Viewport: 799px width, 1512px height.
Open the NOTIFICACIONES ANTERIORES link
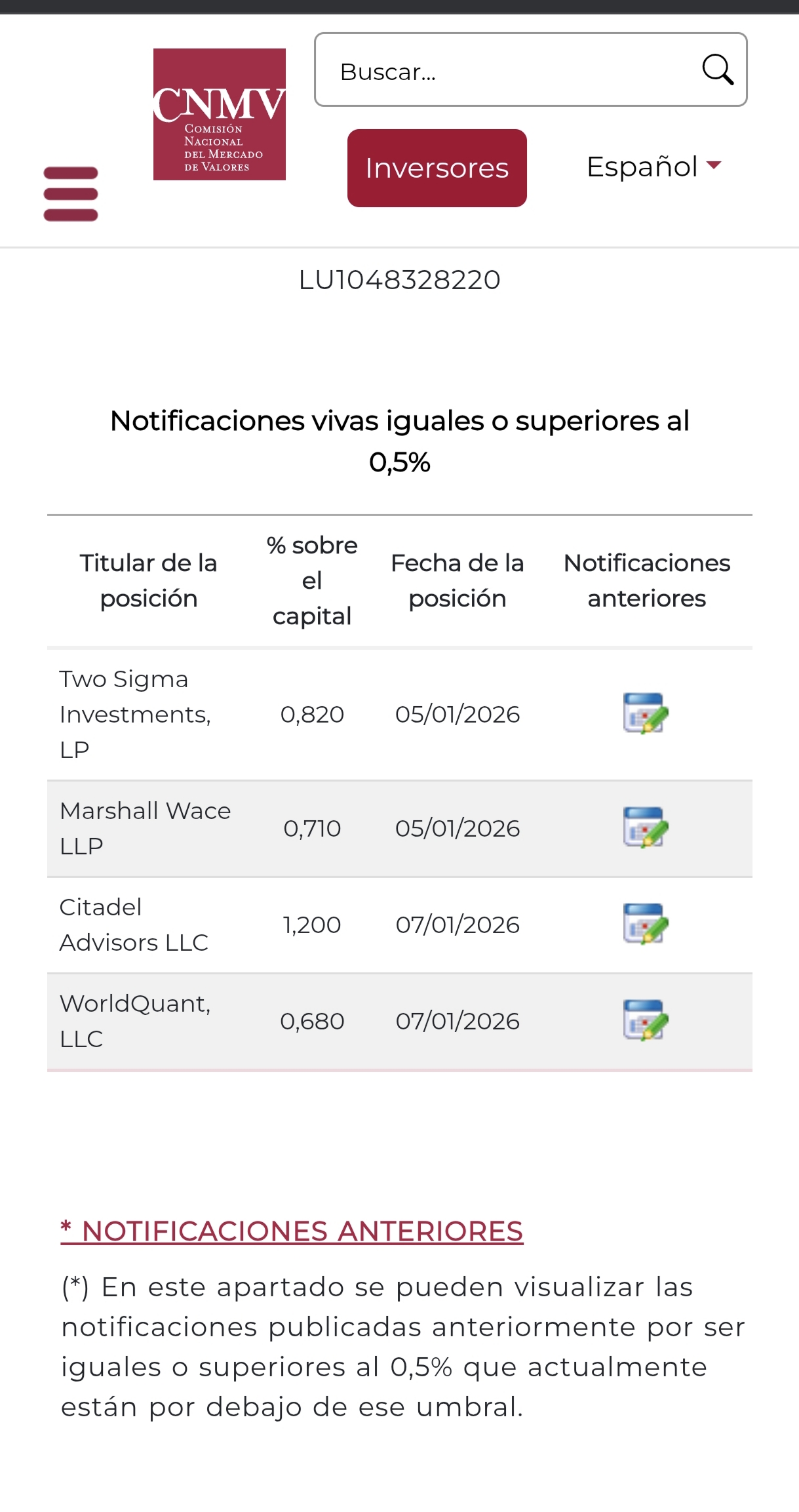[292, 1231]
